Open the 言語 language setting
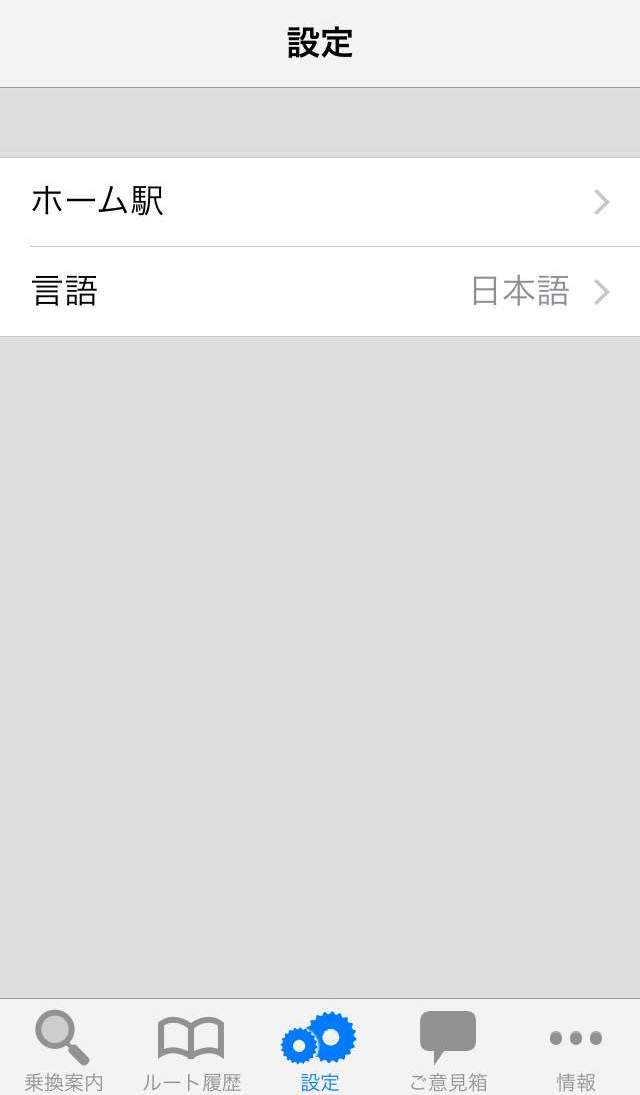This screenshot has height=1095, width=640. pyautogui.click(x=320, y=292)
